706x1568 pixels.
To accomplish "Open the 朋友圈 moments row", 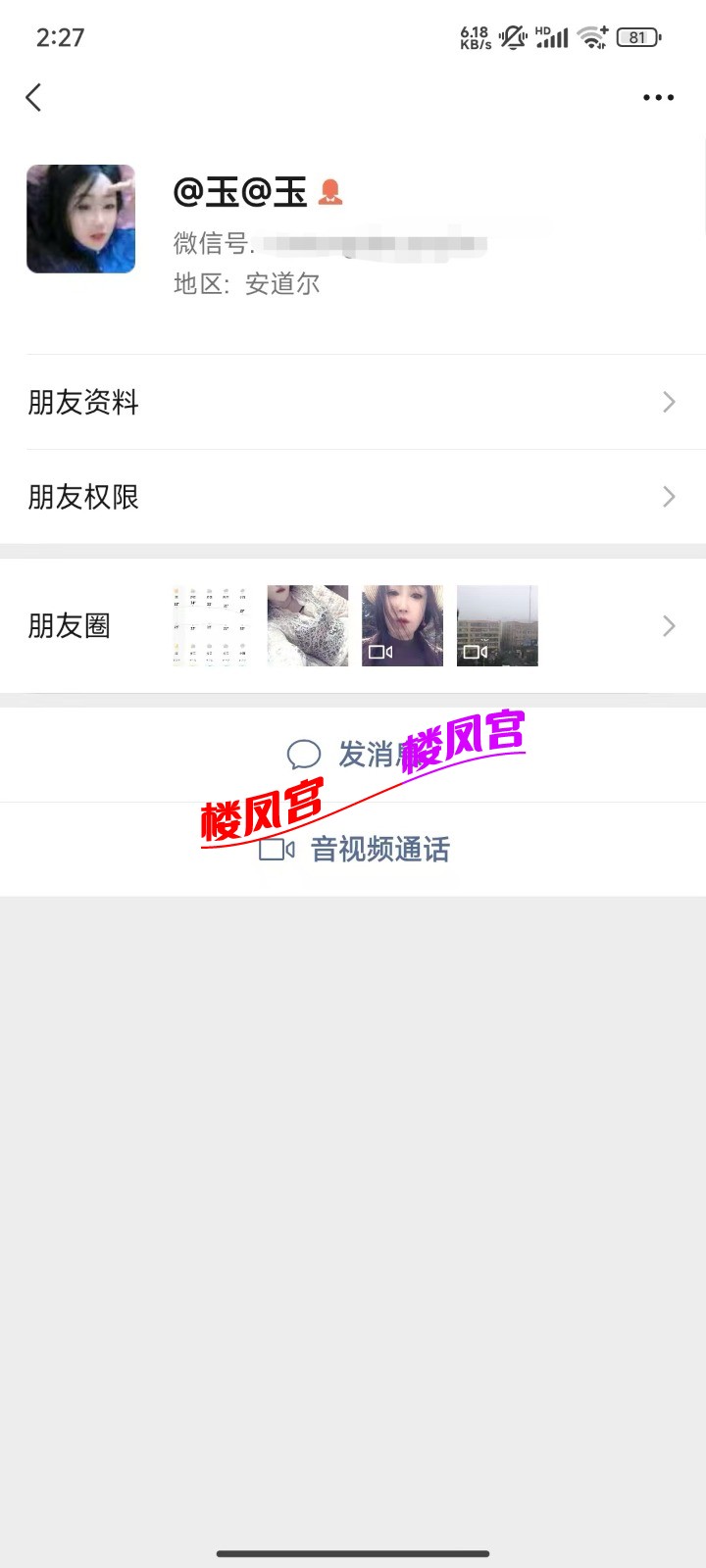I will pos(353,626).
